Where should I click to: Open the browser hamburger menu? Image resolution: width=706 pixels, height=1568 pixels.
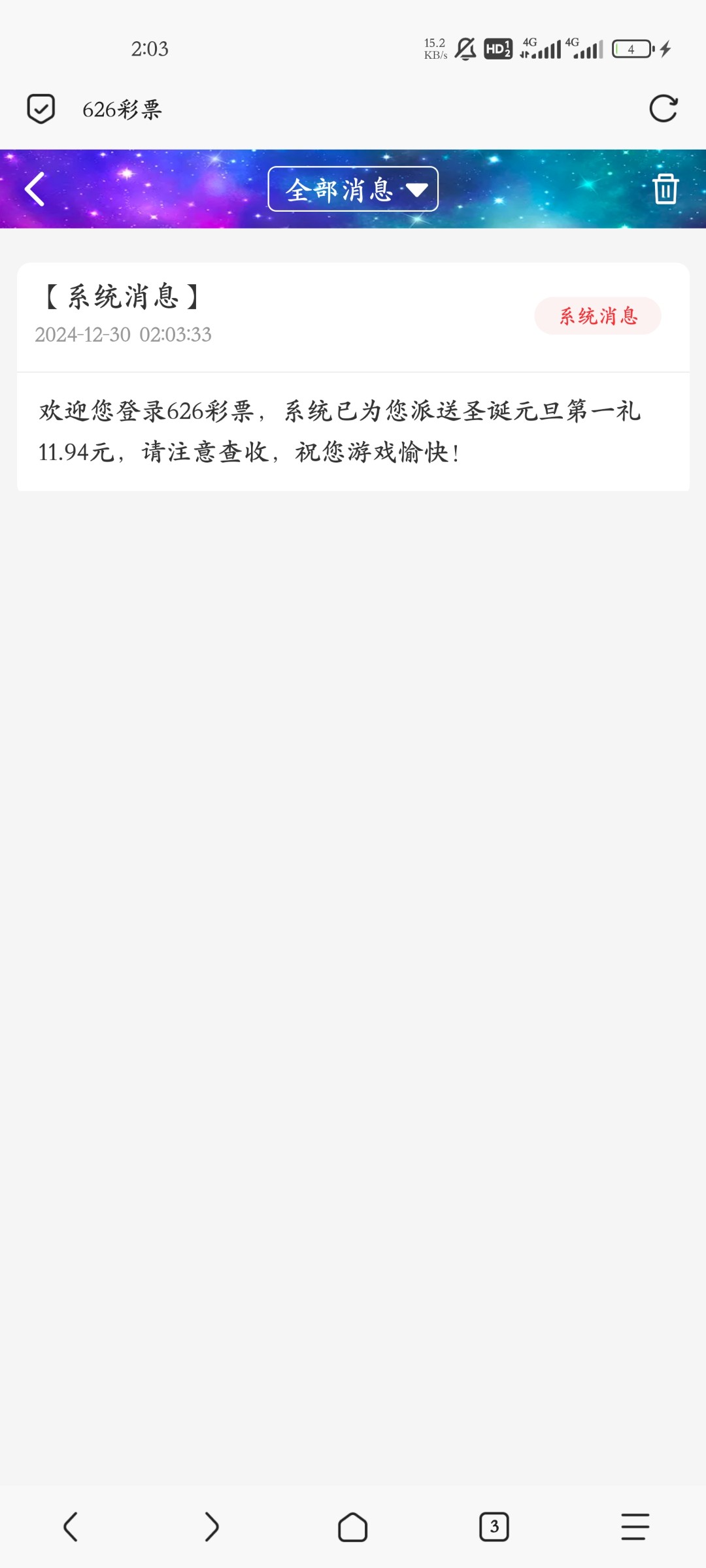[635, 1527]
